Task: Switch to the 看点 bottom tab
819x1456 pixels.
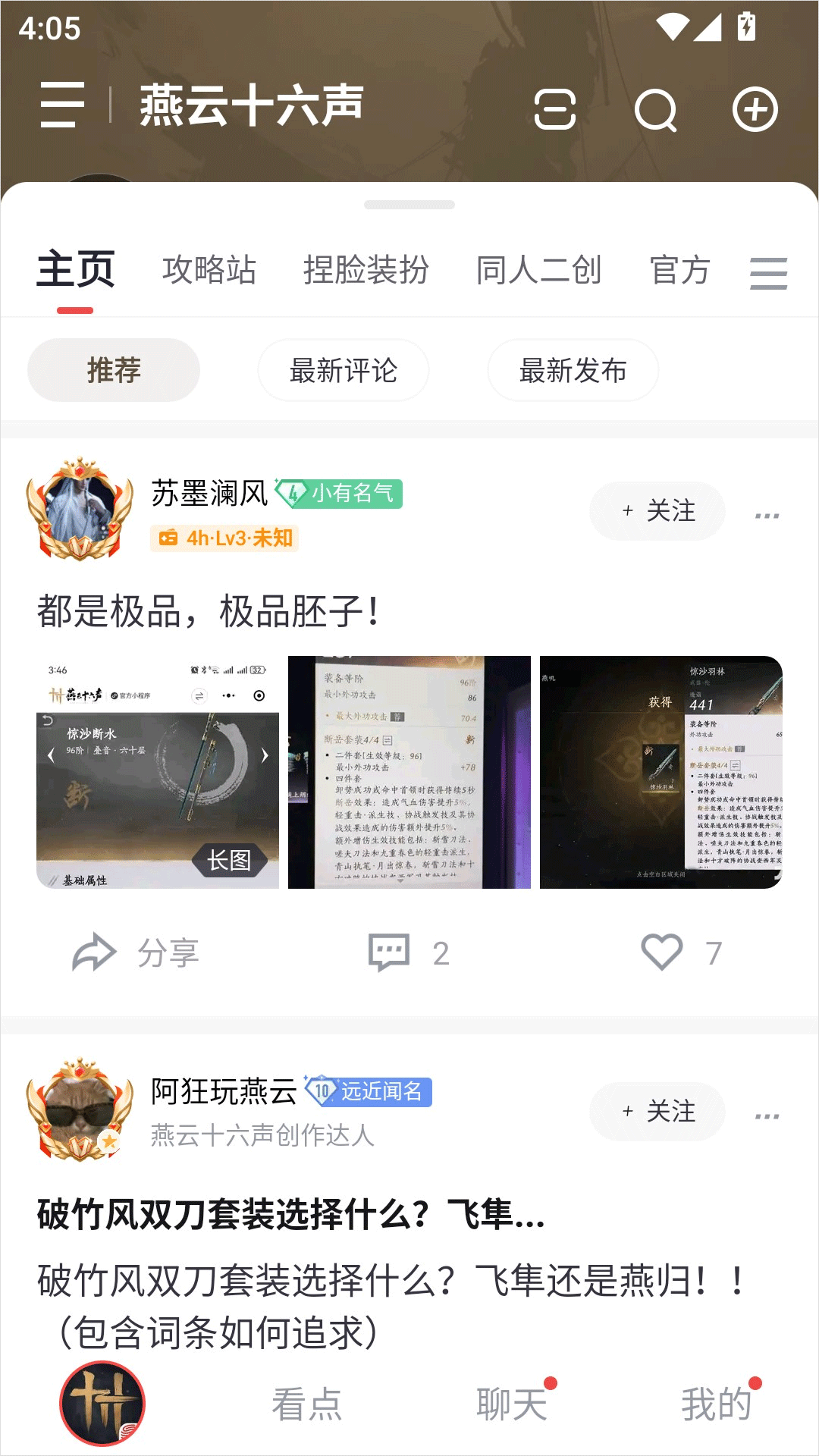Action: pos(307,1404)
